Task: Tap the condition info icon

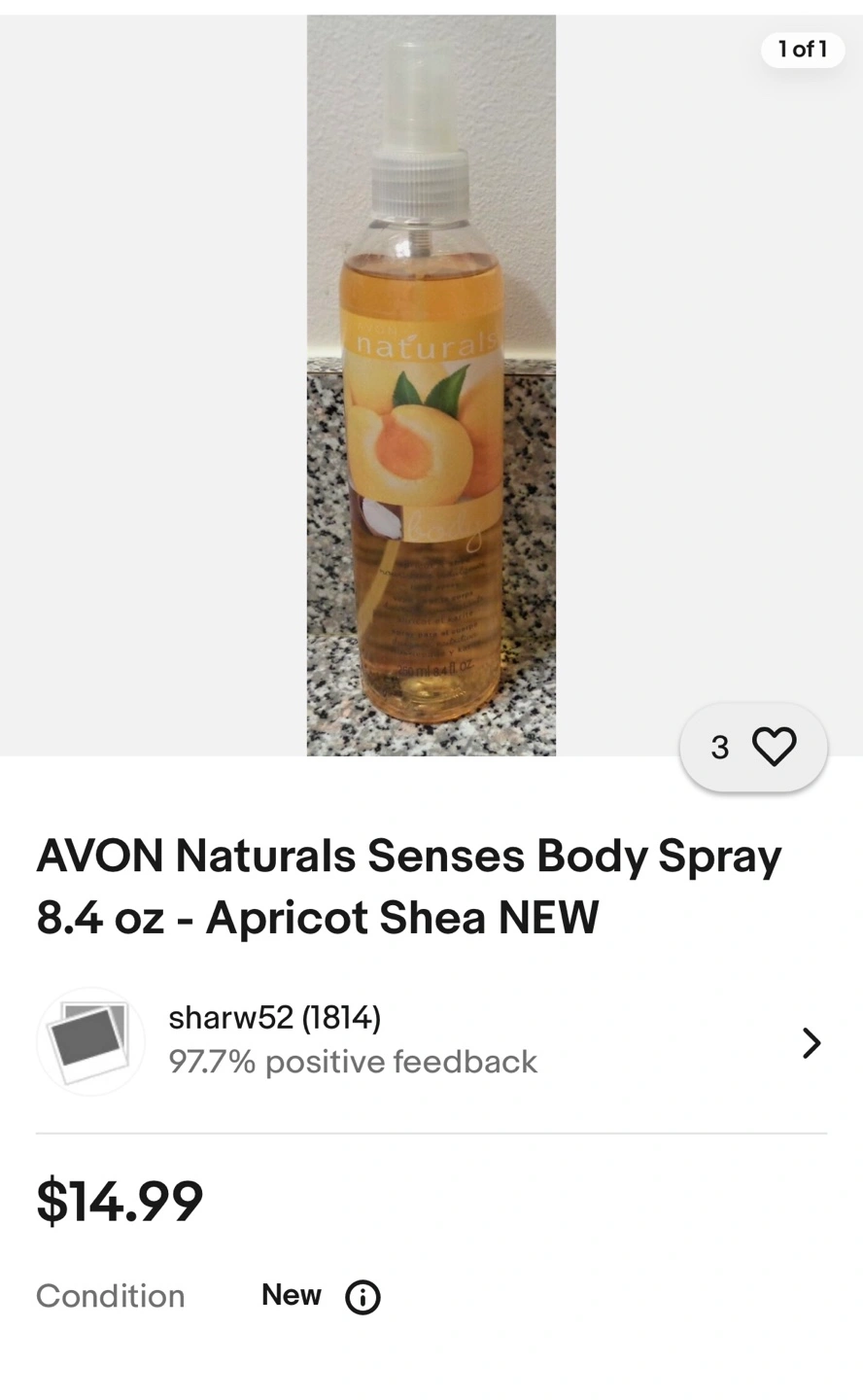Action: coord(363,1297)
